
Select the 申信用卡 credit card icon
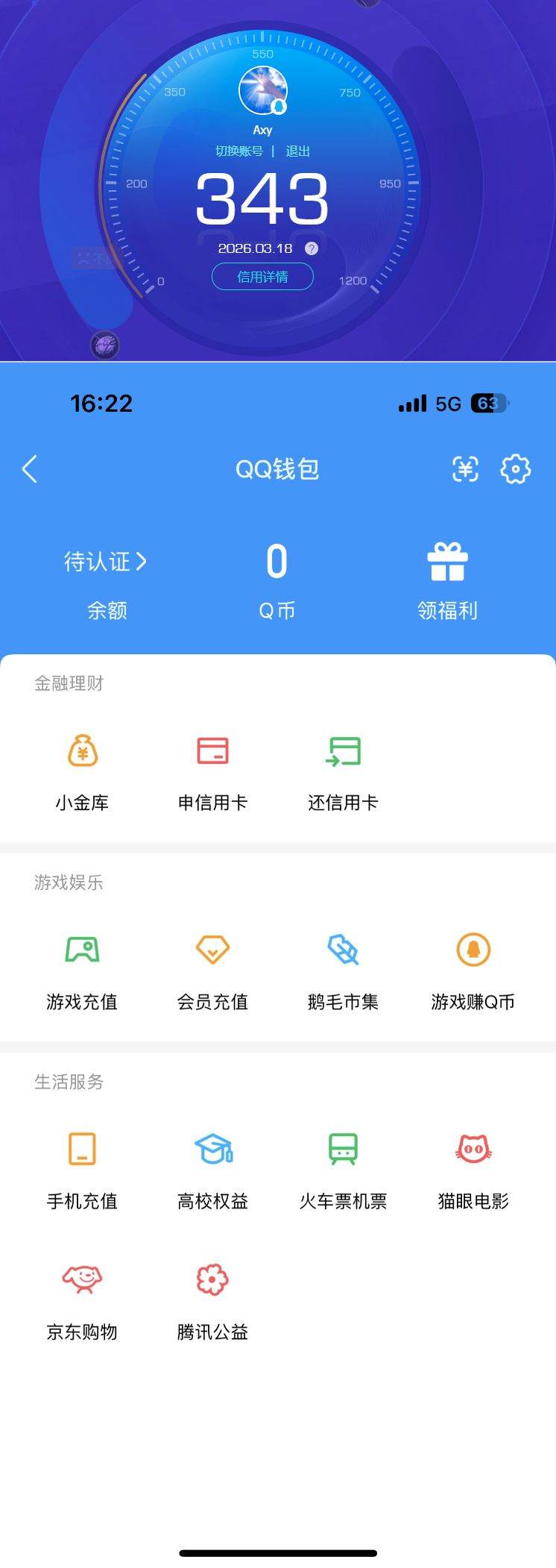coord(212,751)
